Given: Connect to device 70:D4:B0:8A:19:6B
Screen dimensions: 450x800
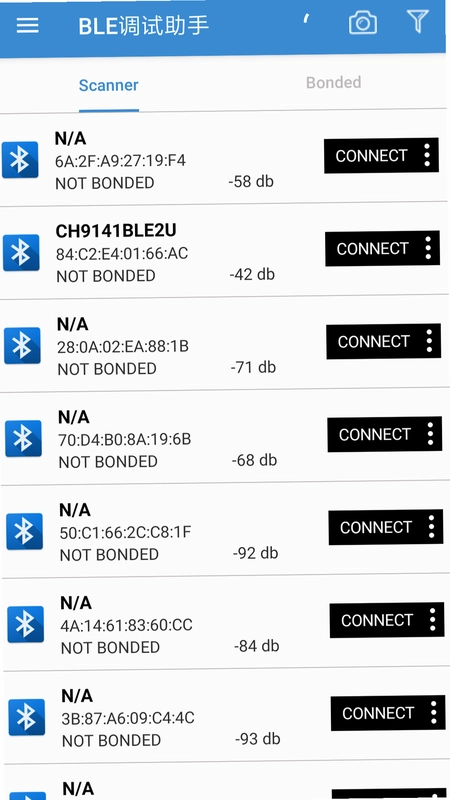Looking at the screenshot, I should coord(374,434).
